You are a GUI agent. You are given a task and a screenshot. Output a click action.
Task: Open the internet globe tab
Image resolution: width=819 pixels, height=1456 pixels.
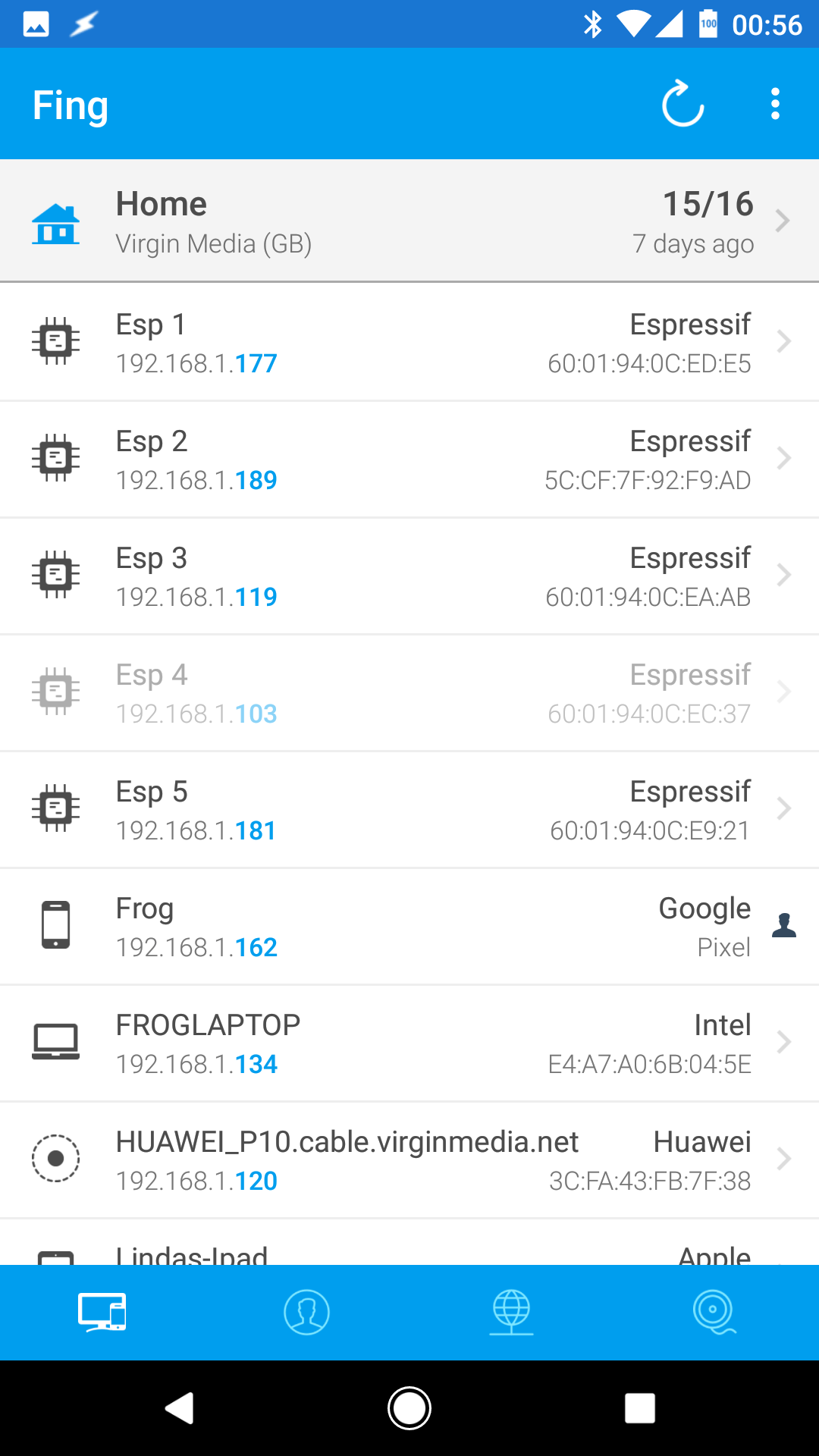pyautogui.click(x=512, y=1312)
